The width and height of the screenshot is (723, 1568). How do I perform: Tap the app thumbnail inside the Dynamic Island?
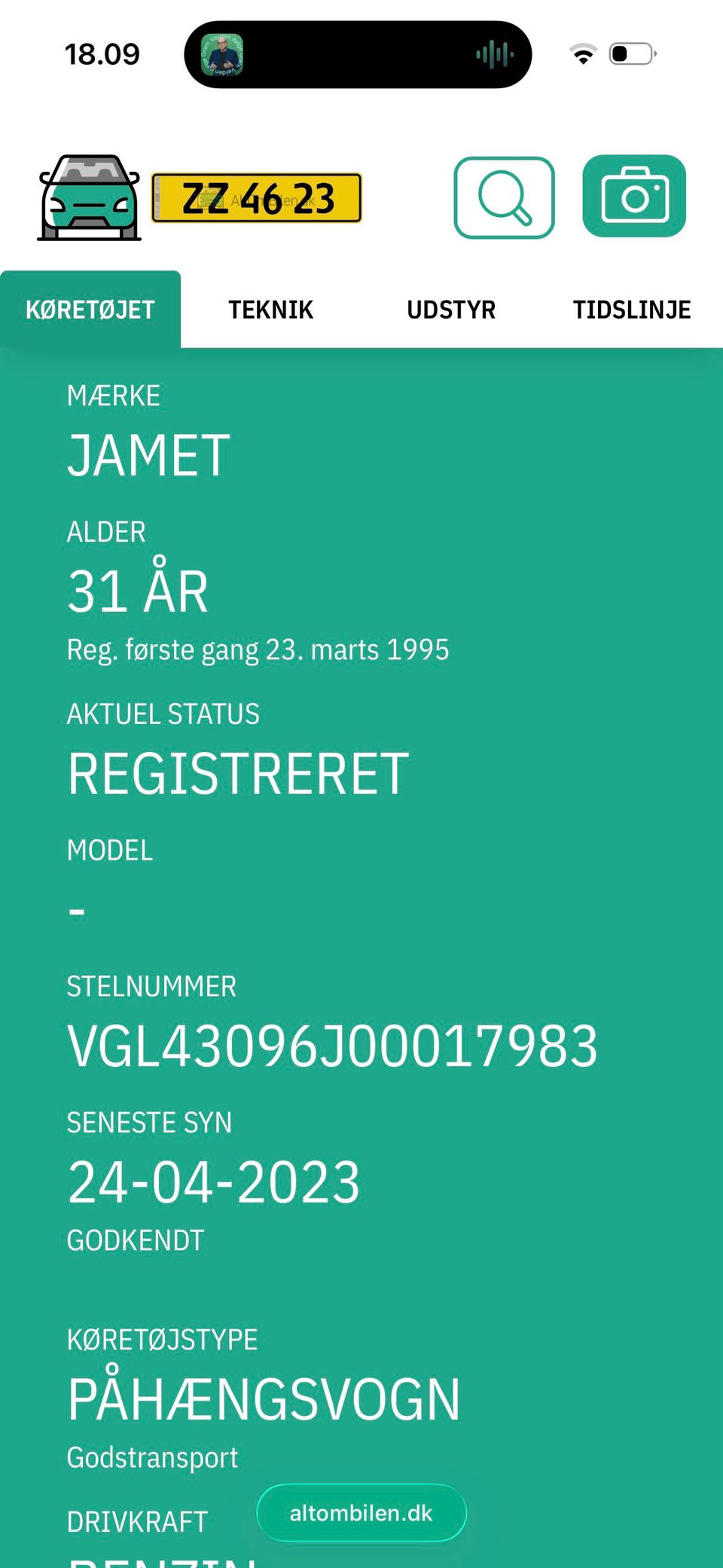222,53
